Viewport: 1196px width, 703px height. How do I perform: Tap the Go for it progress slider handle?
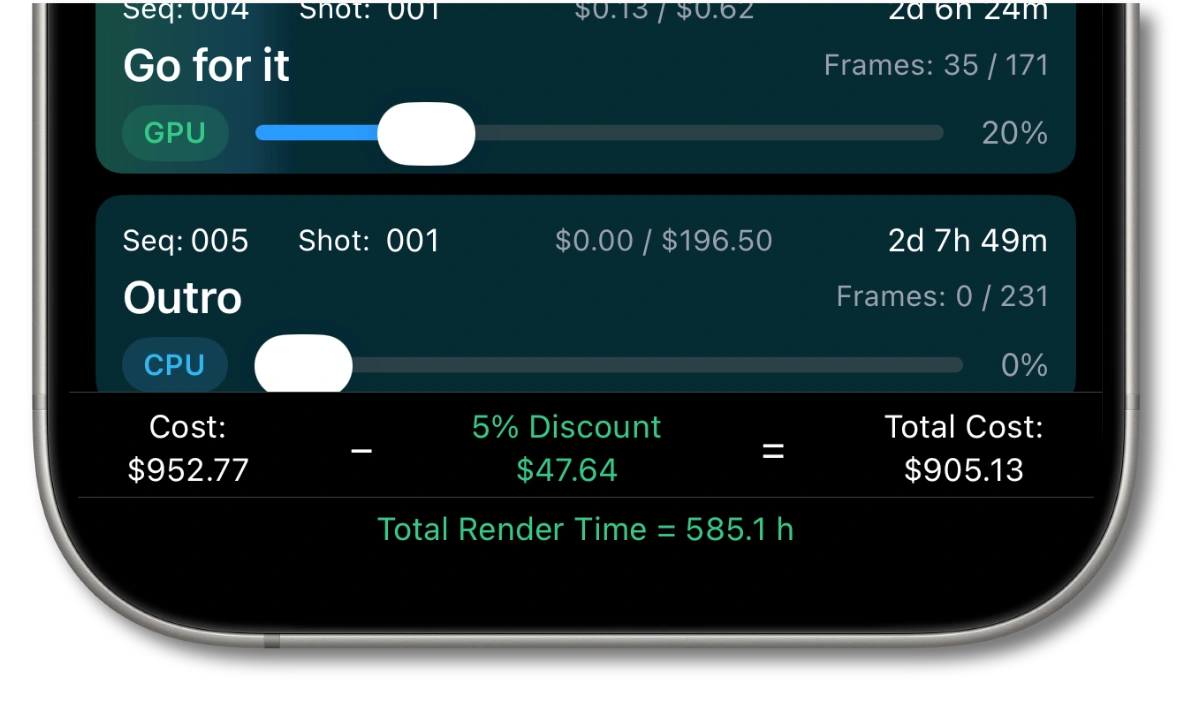coord(426,133)
